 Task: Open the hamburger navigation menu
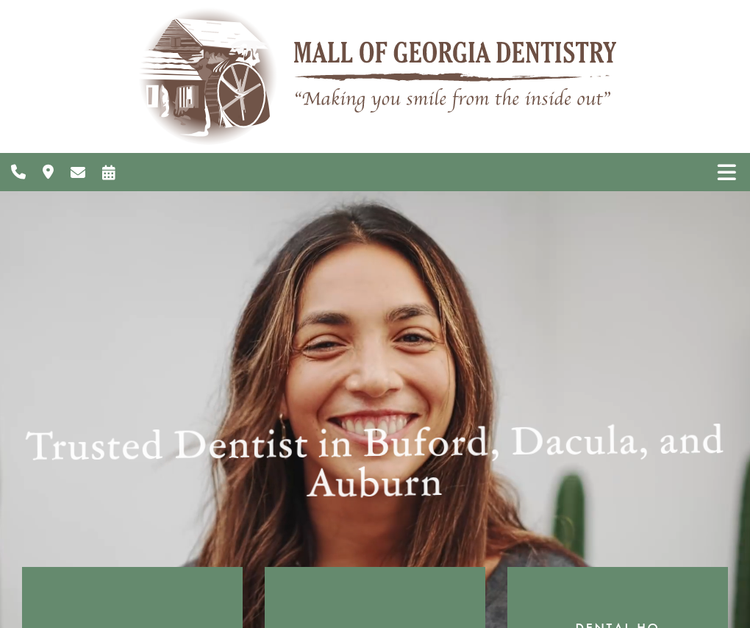pyautogui.click(x=727, y=172)
